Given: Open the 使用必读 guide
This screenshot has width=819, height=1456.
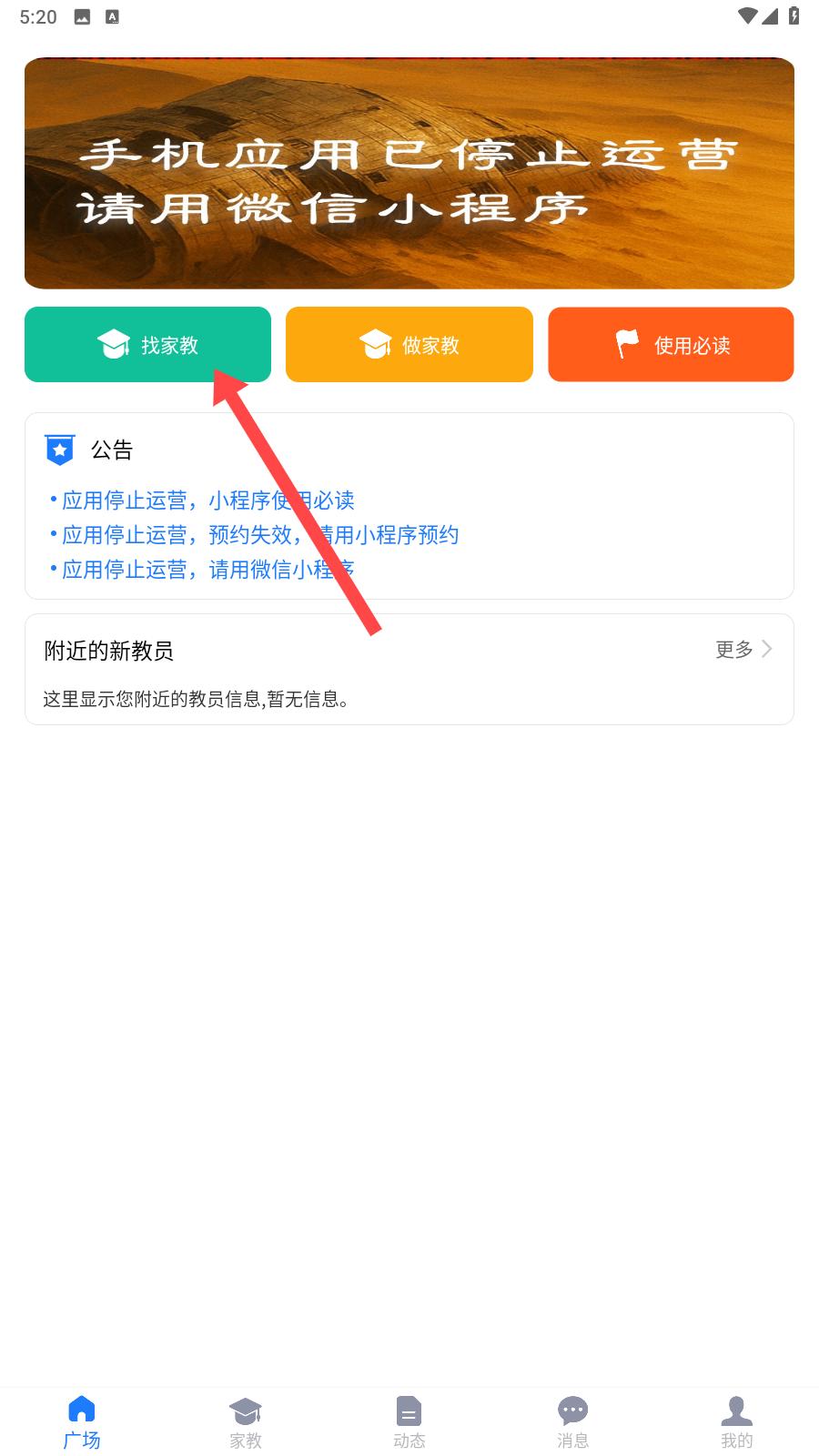Looking at the screenshot, I should click(671, 344).
